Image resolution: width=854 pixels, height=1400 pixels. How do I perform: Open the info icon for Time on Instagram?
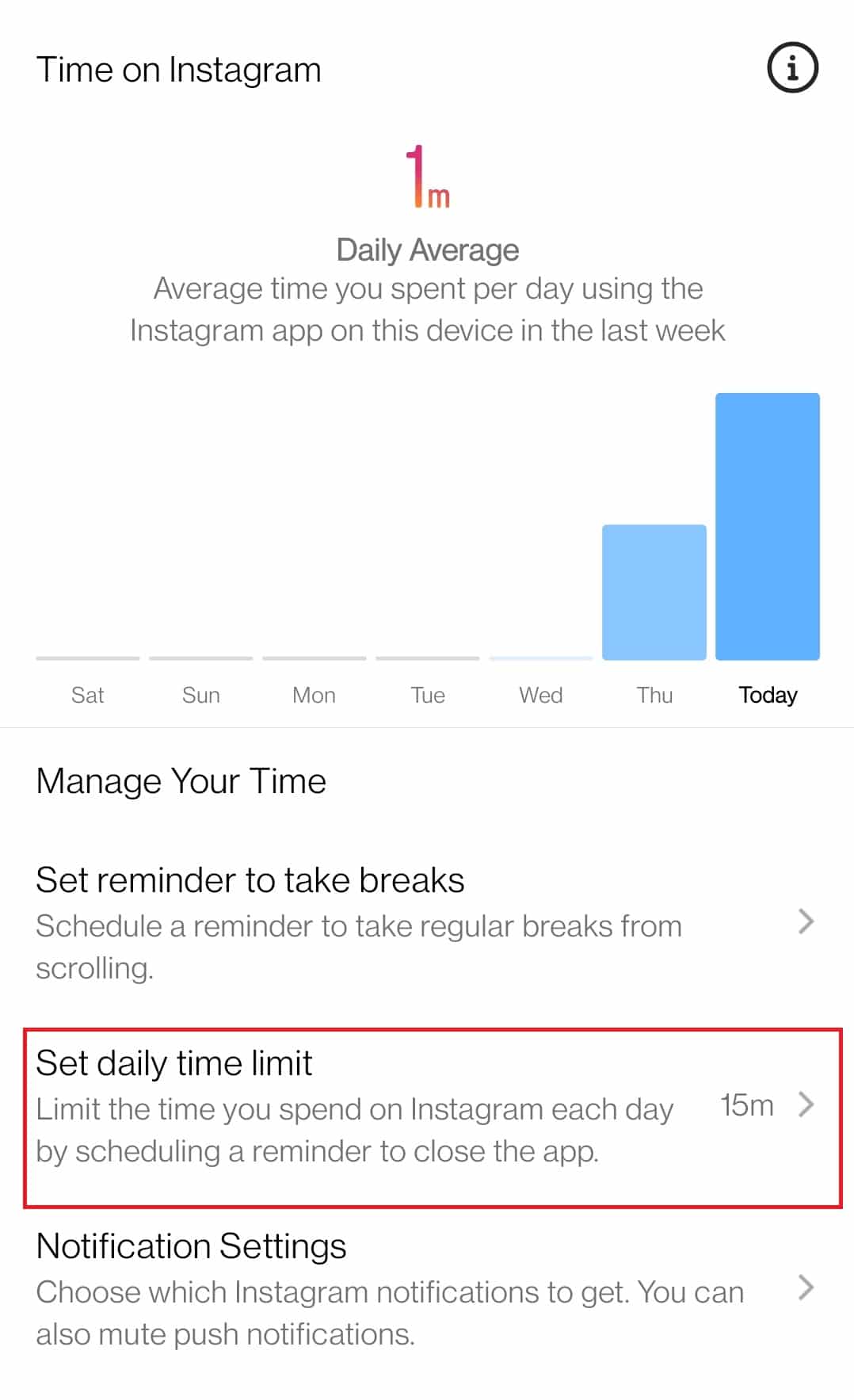pos(791,67)
